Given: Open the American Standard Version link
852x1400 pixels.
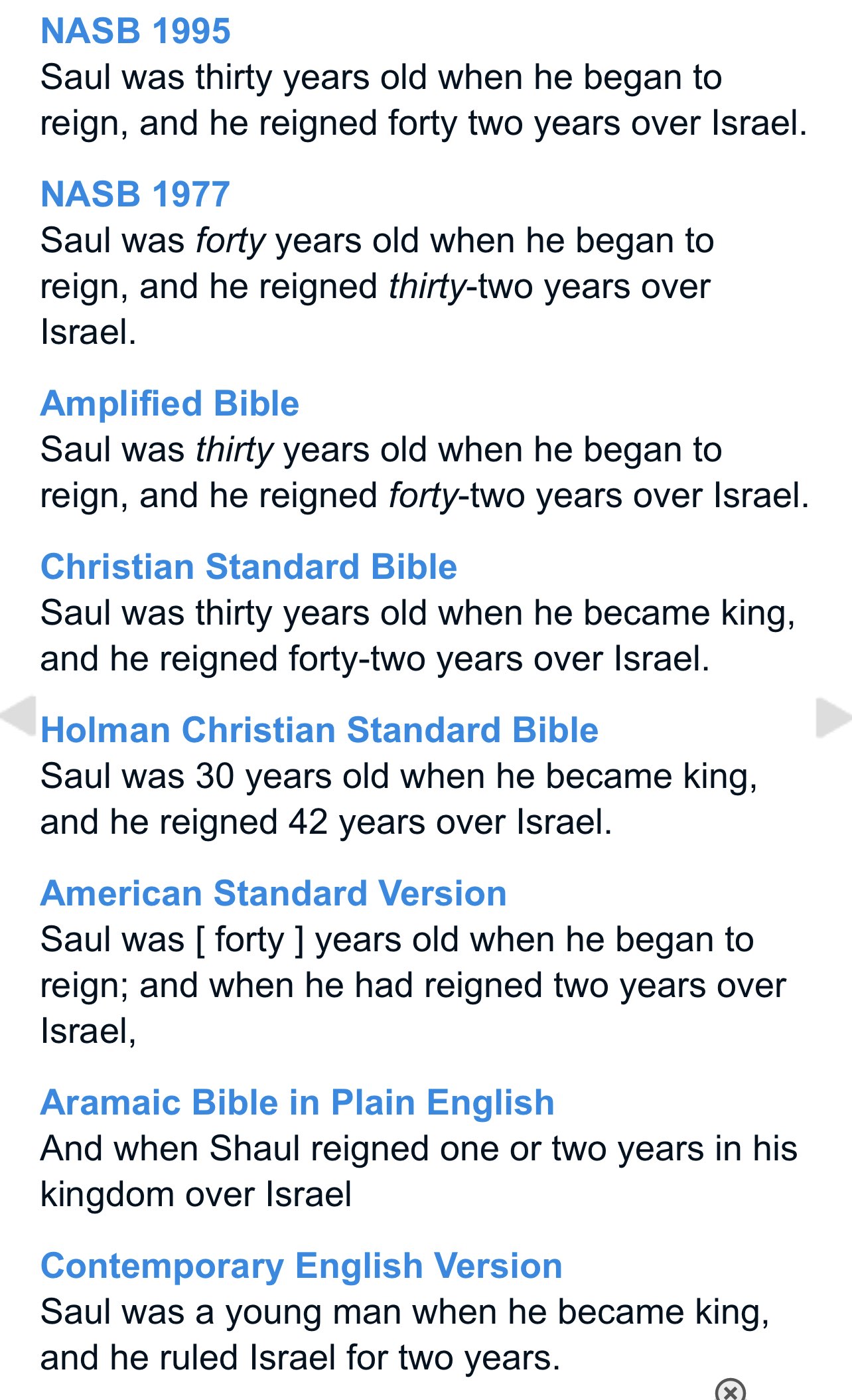Looking at the screenshot, I should 273,894.
